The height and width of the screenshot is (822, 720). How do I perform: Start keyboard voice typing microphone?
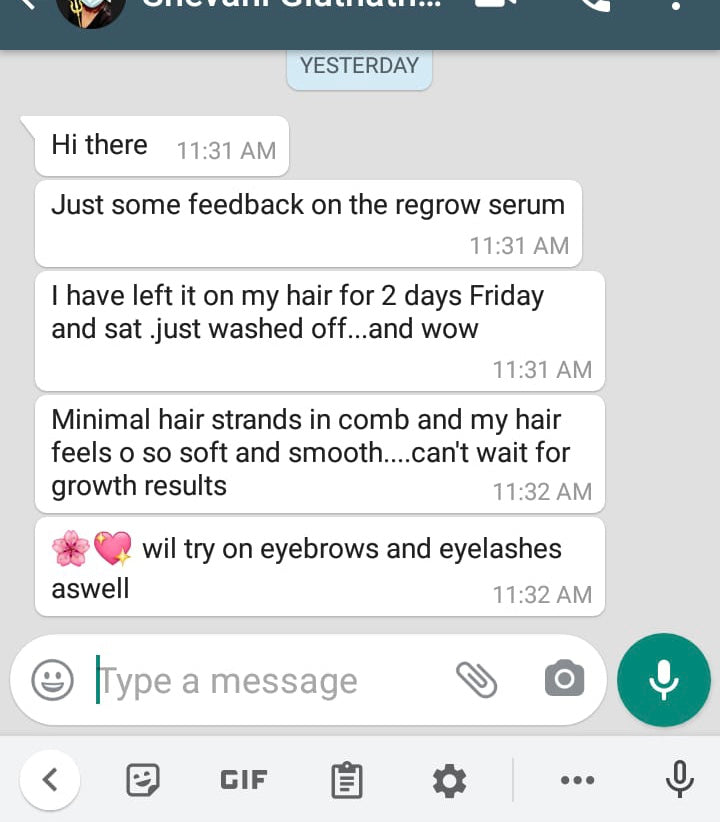[679, 779]
